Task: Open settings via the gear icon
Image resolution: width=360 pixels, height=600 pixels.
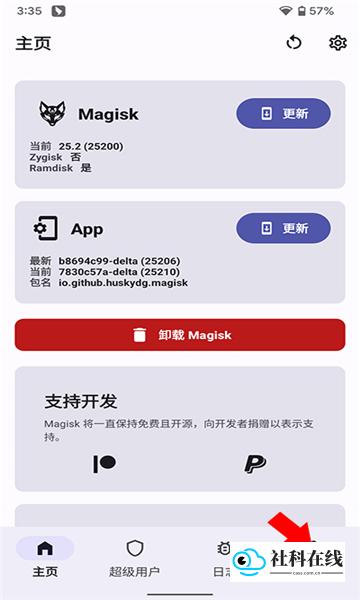Action: click(x=338, y=42)
